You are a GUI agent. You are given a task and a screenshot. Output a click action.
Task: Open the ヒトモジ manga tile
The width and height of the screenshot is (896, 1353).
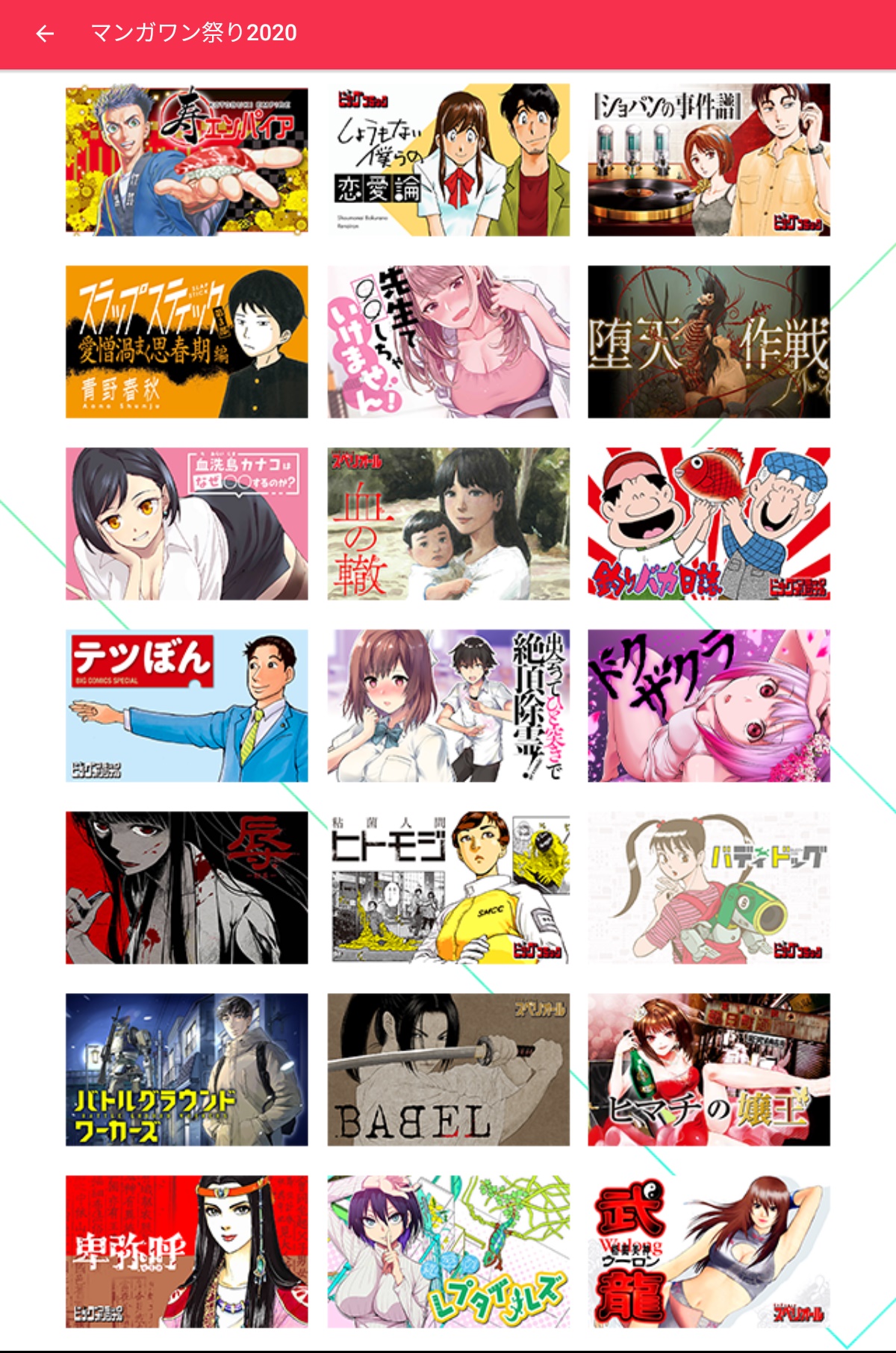448,888
